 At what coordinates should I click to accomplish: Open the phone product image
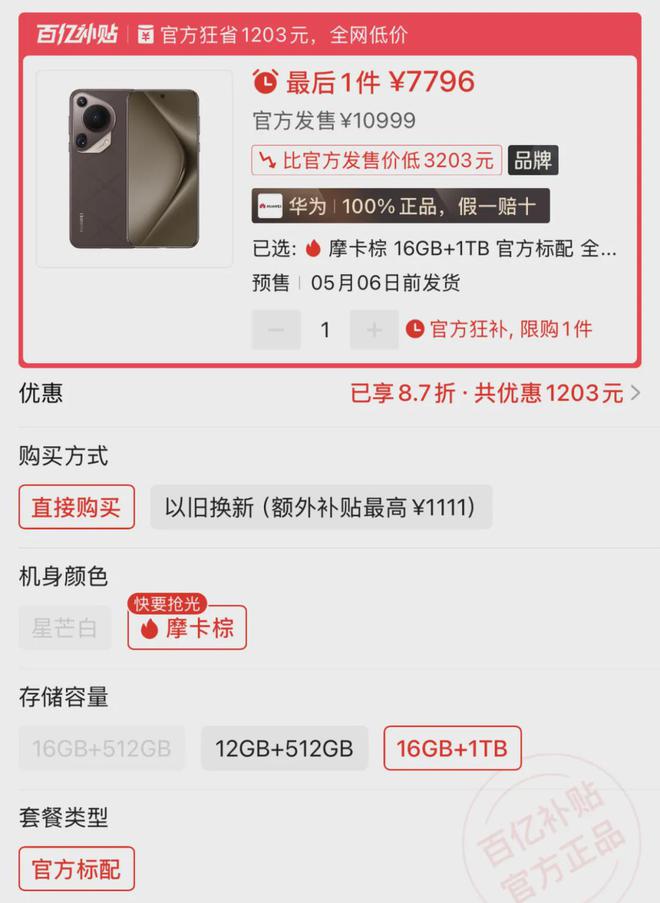134,168
